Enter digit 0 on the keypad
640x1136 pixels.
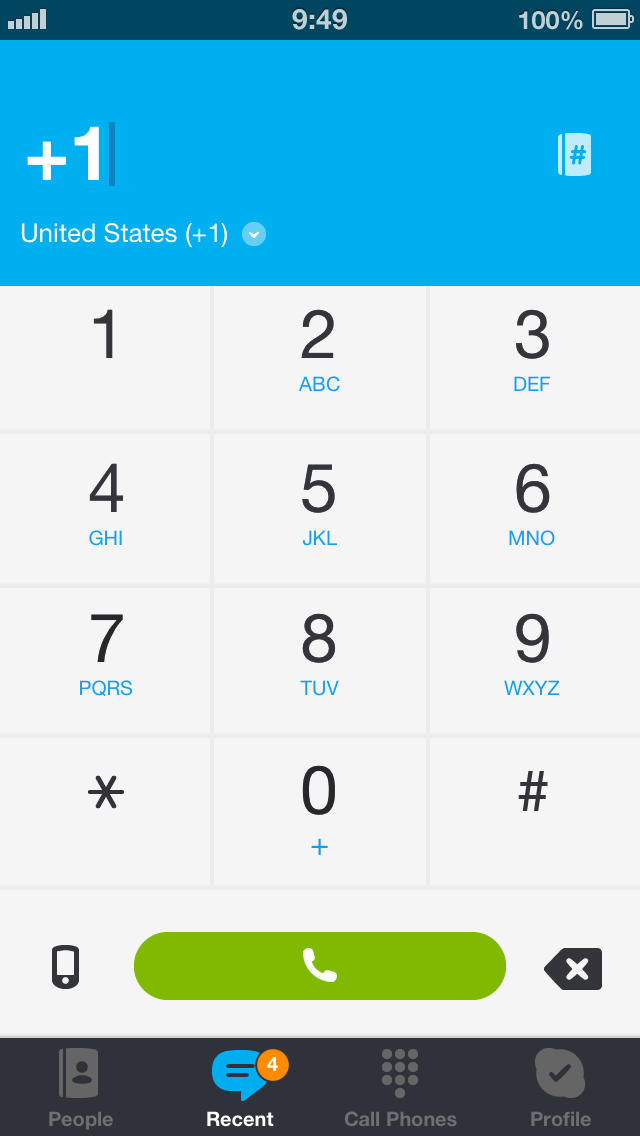tap(319, 810)
